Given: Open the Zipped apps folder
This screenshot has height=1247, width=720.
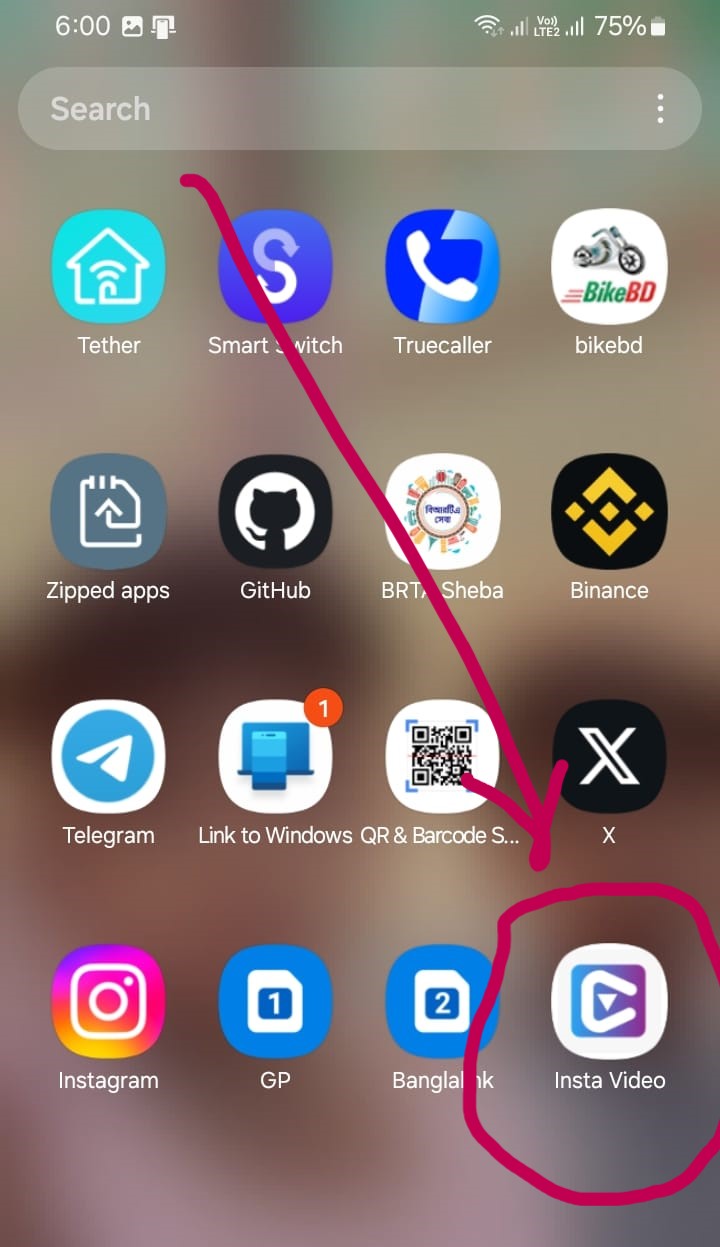Looking at the screenshot, I should pyautogui.click(x=109, y=512).
